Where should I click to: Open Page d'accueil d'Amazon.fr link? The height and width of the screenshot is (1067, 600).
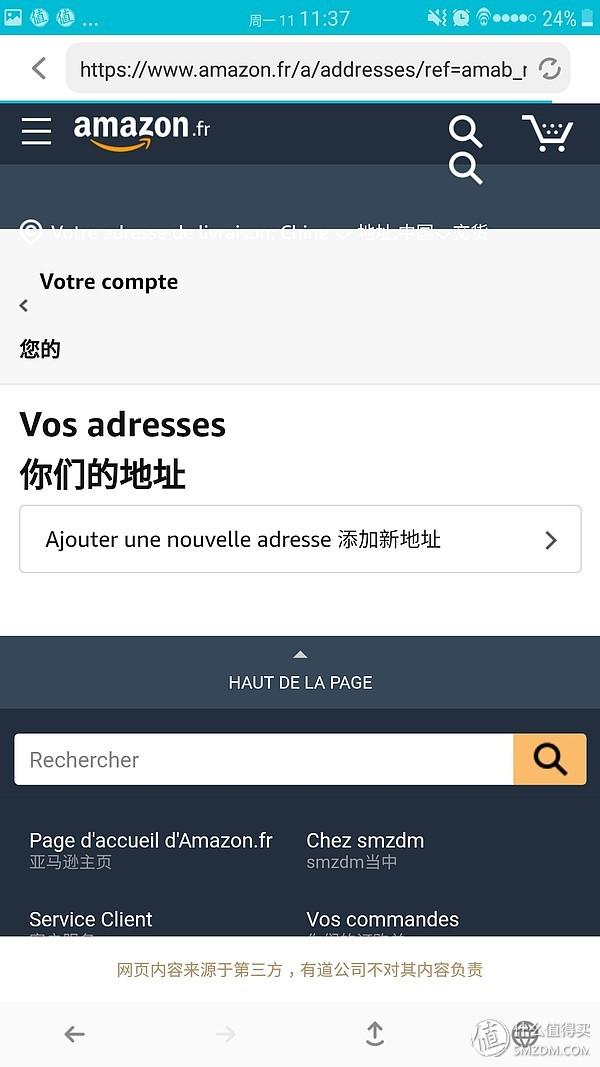150,841
